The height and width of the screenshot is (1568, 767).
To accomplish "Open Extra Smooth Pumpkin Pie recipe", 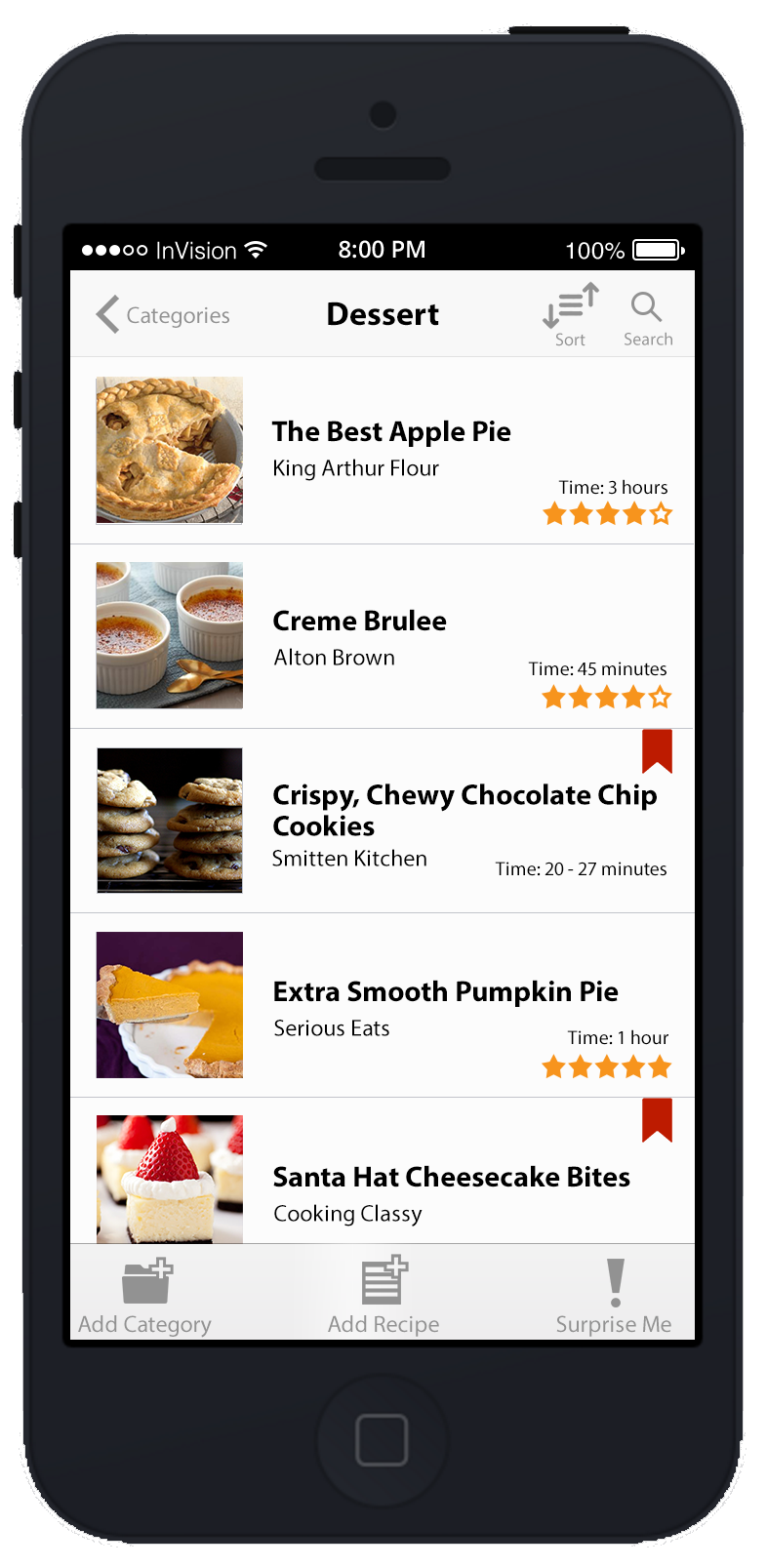I will click(x=383, y=1005).
